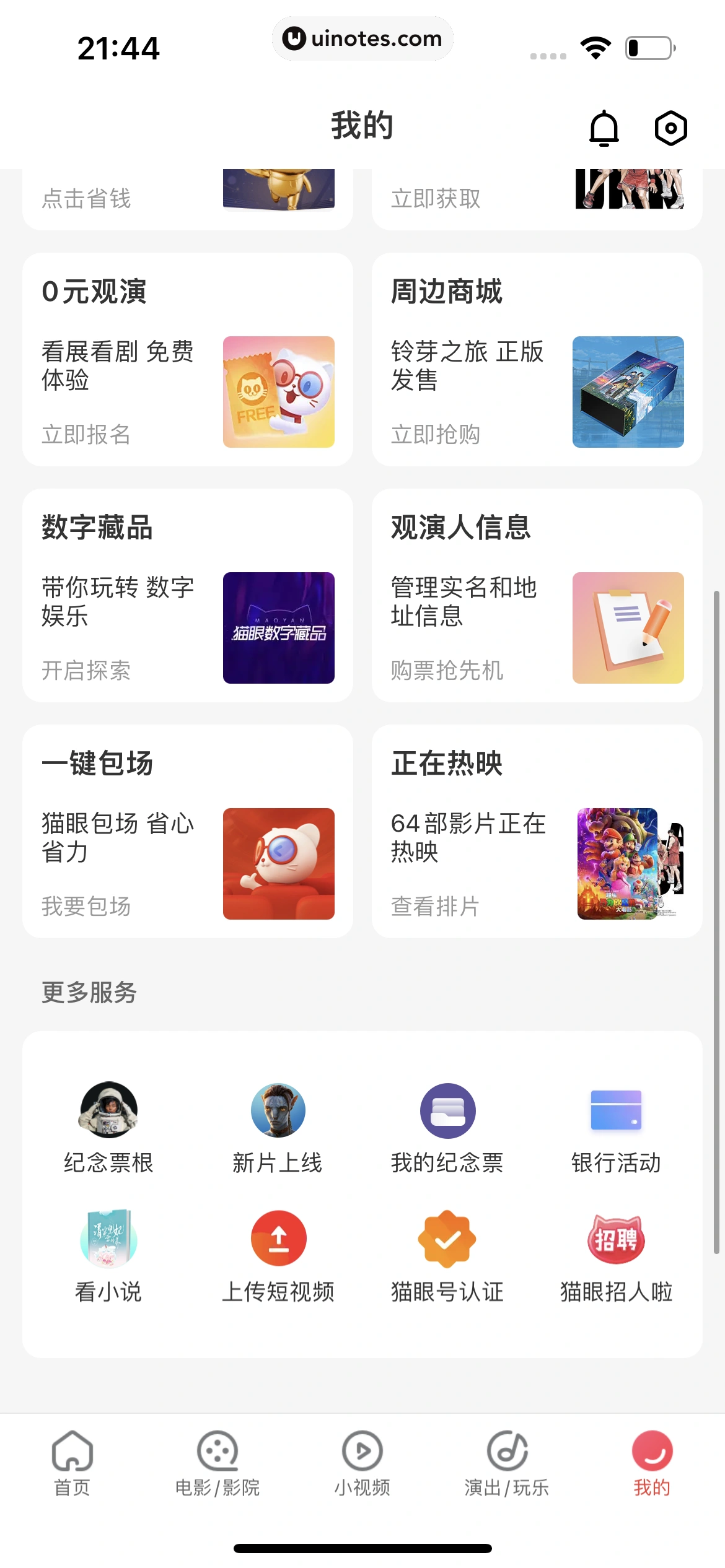Open 纪念票根 service
The height and width of the screenshot is (1568, 725).
(x=108, y=1127)
